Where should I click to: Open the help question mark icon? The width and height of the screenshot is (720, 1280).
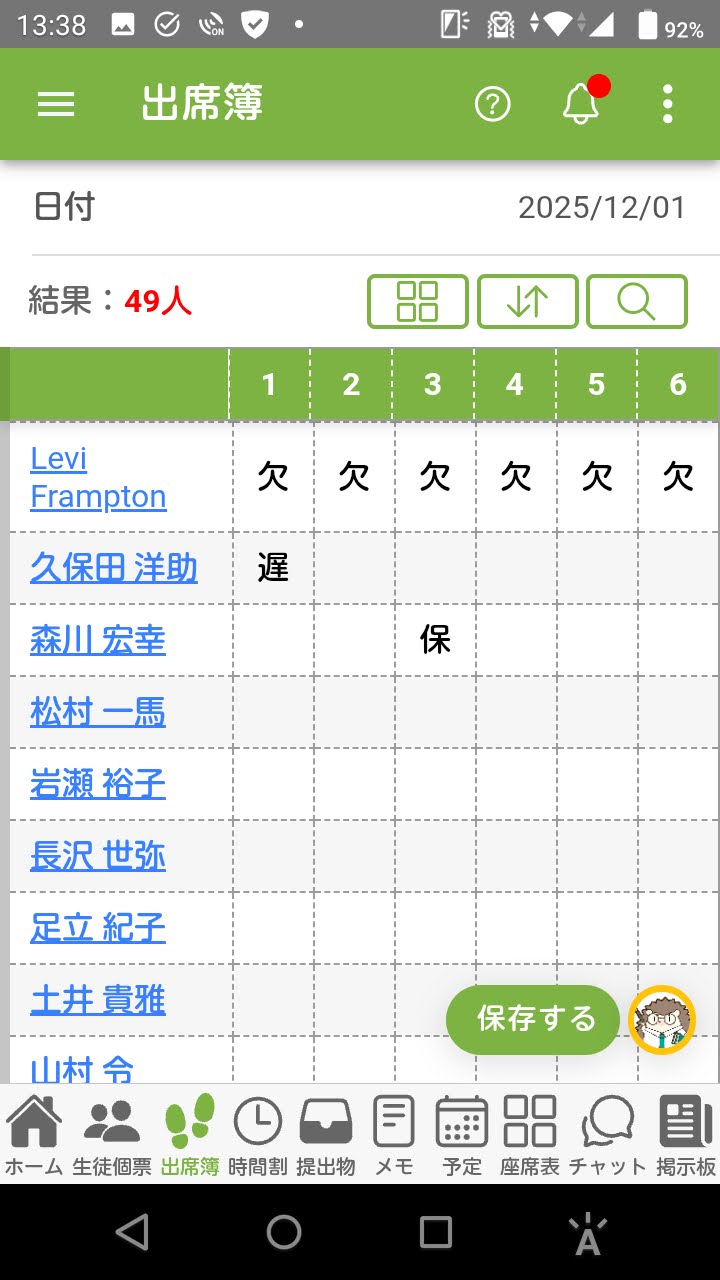coord(492,104)
